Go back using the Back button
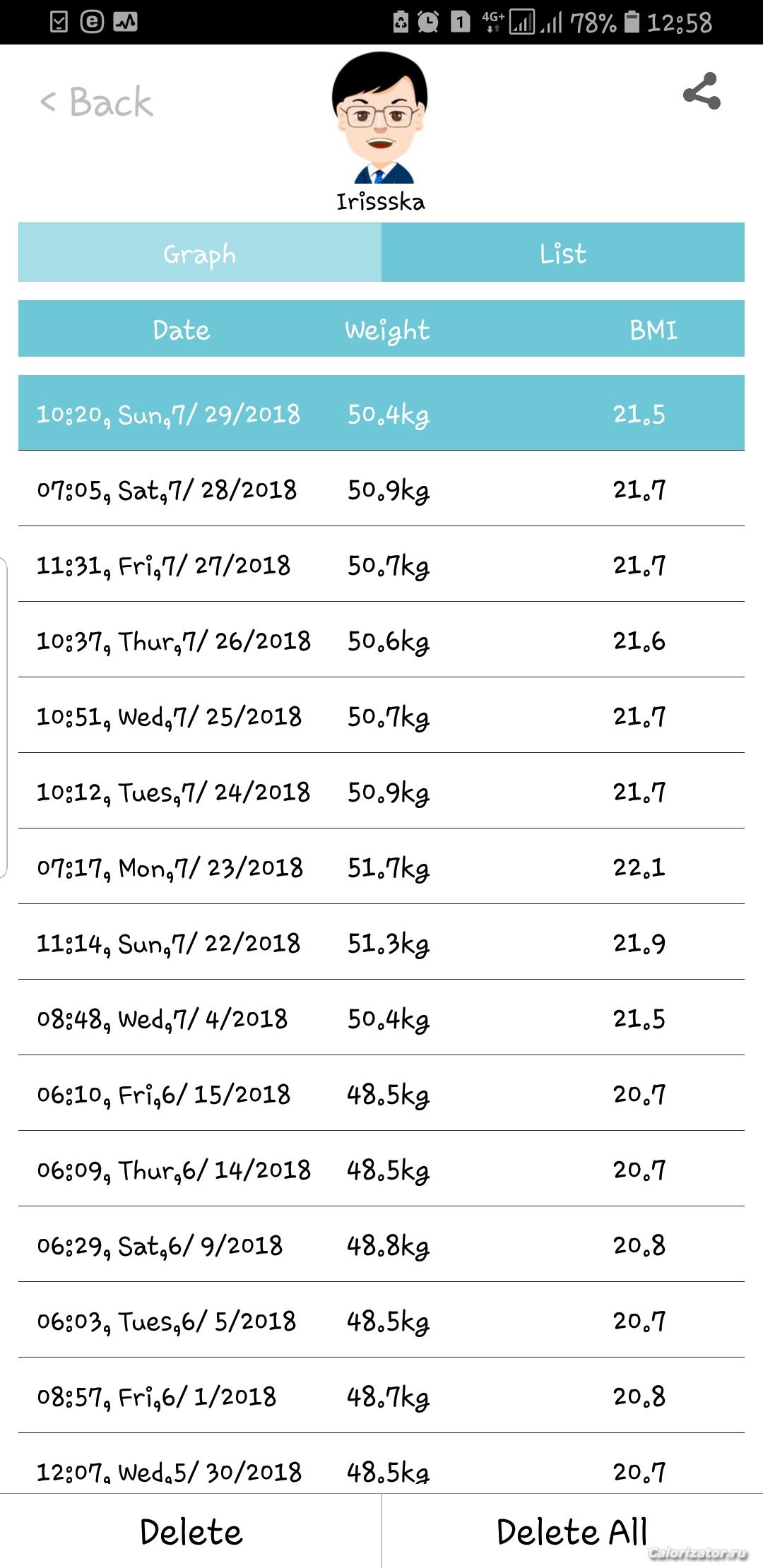The image size is (763, 1568). click(x=96, y=102)
